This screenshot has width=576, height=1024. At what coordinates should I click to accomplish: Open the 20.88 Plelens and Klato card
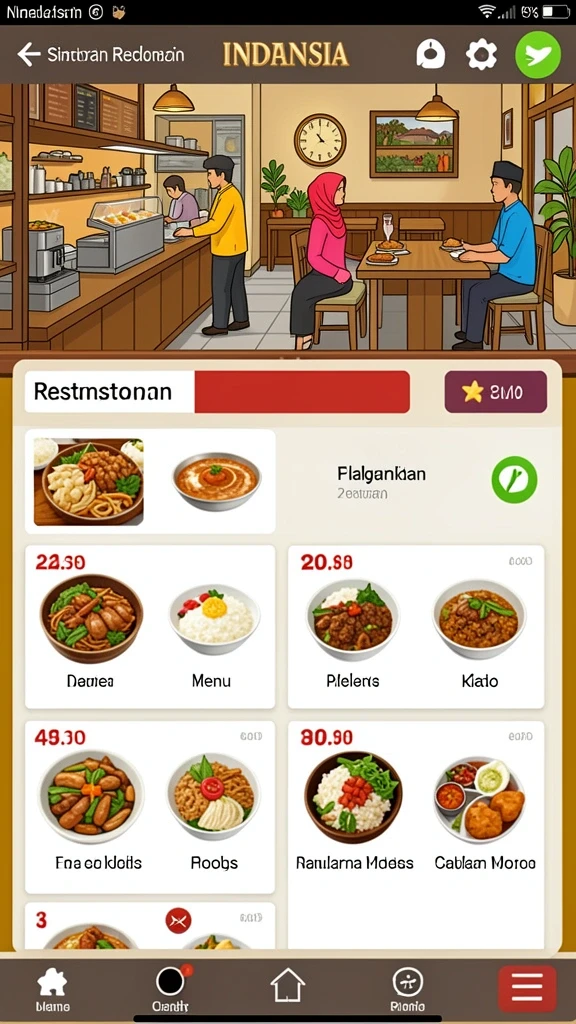pyautogui.click(x=416, y=627)
